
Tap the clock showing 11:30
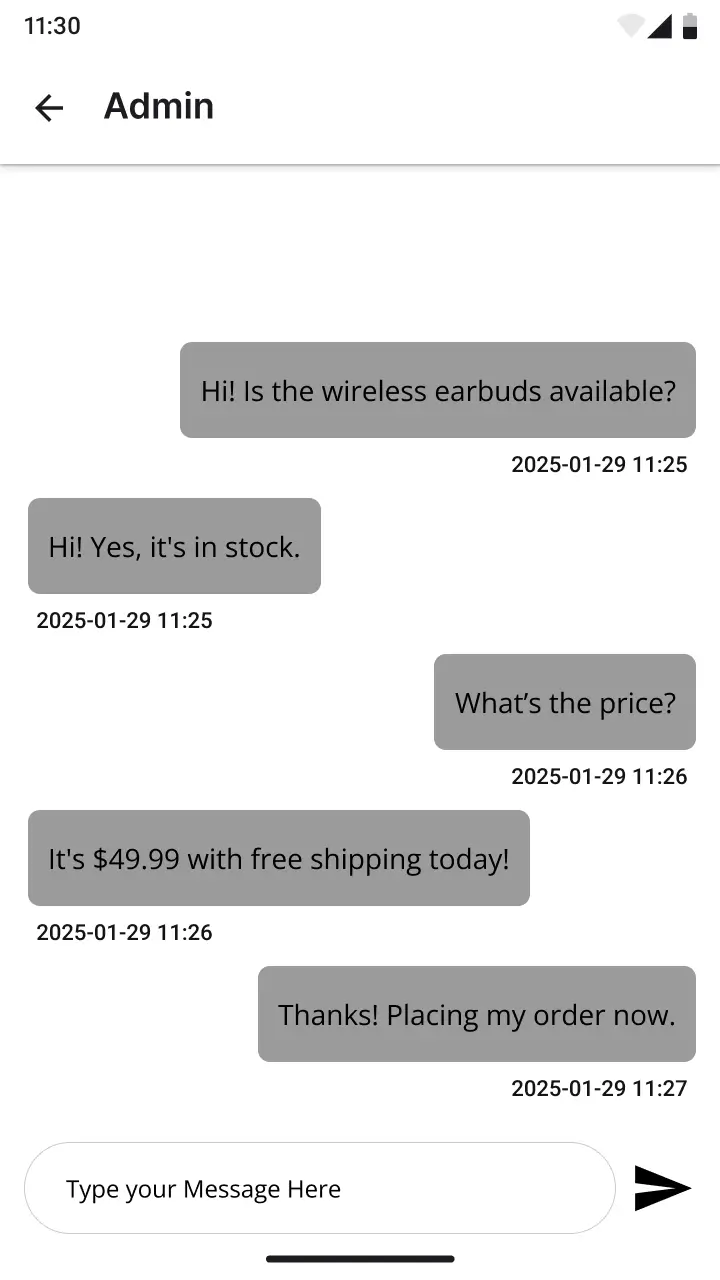coord(51,26)
